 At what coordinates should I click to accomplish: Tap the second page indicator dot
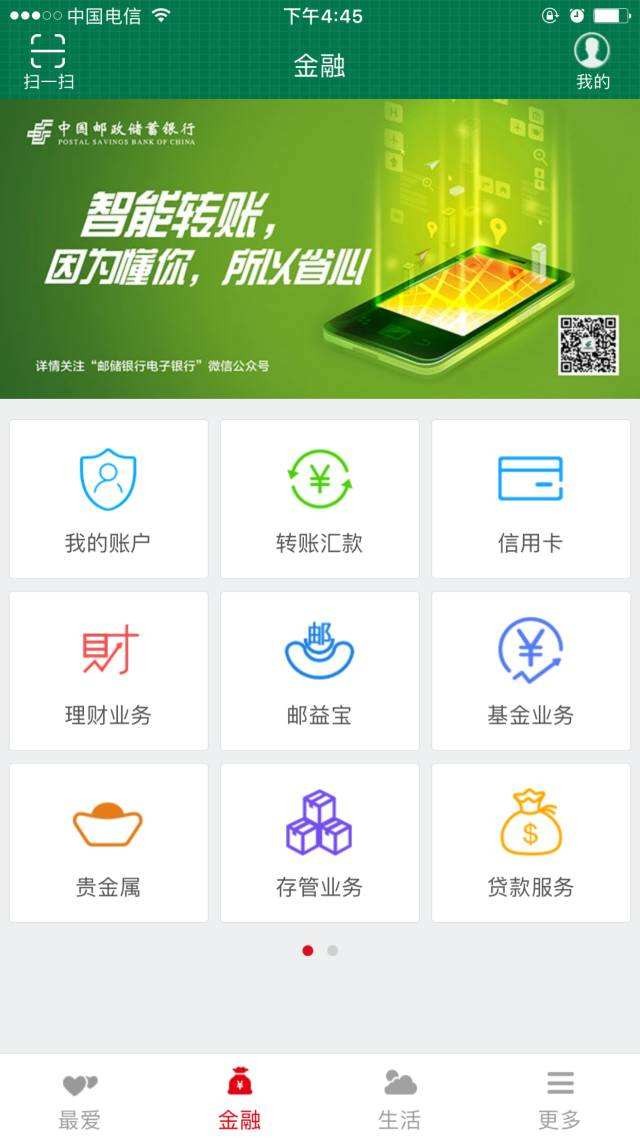pos(332,951)
